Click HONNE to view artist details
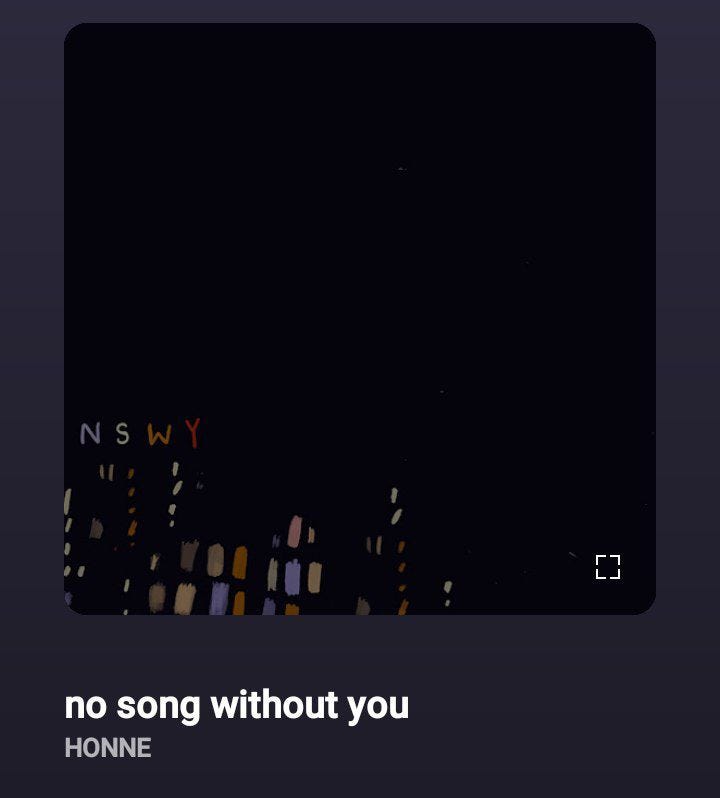Image resolution: width=720 pixels, height=798 pixels. click(106, 747)
